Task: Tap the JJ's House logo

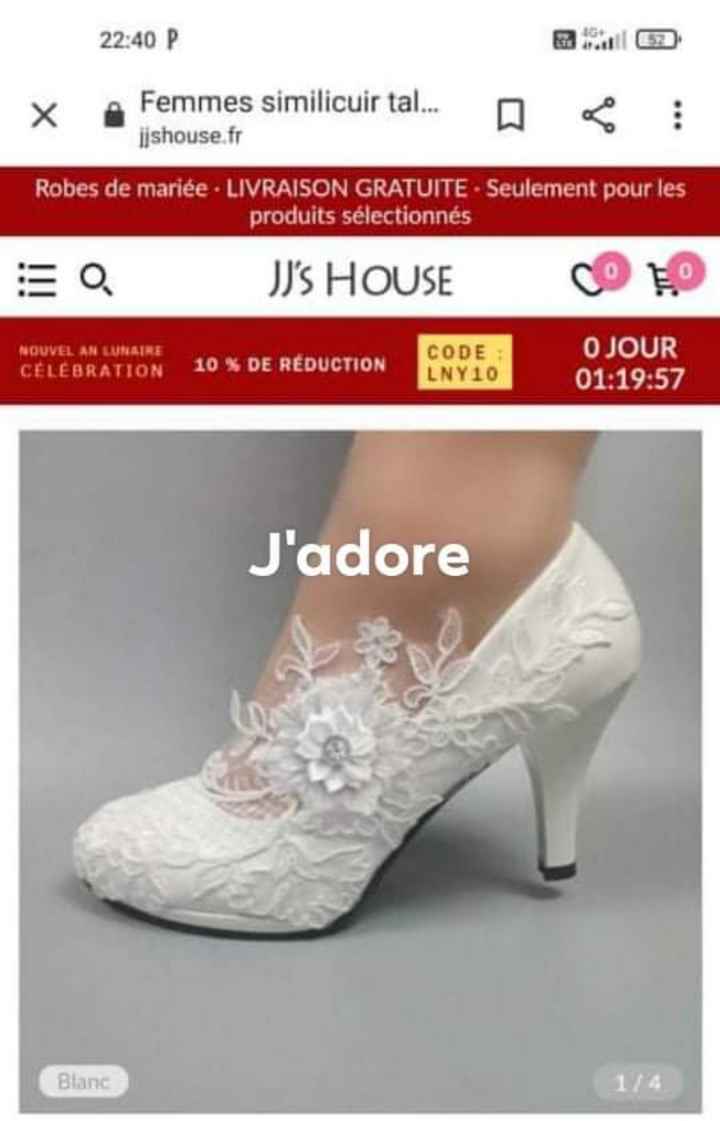Action: [x=360, y=280]
